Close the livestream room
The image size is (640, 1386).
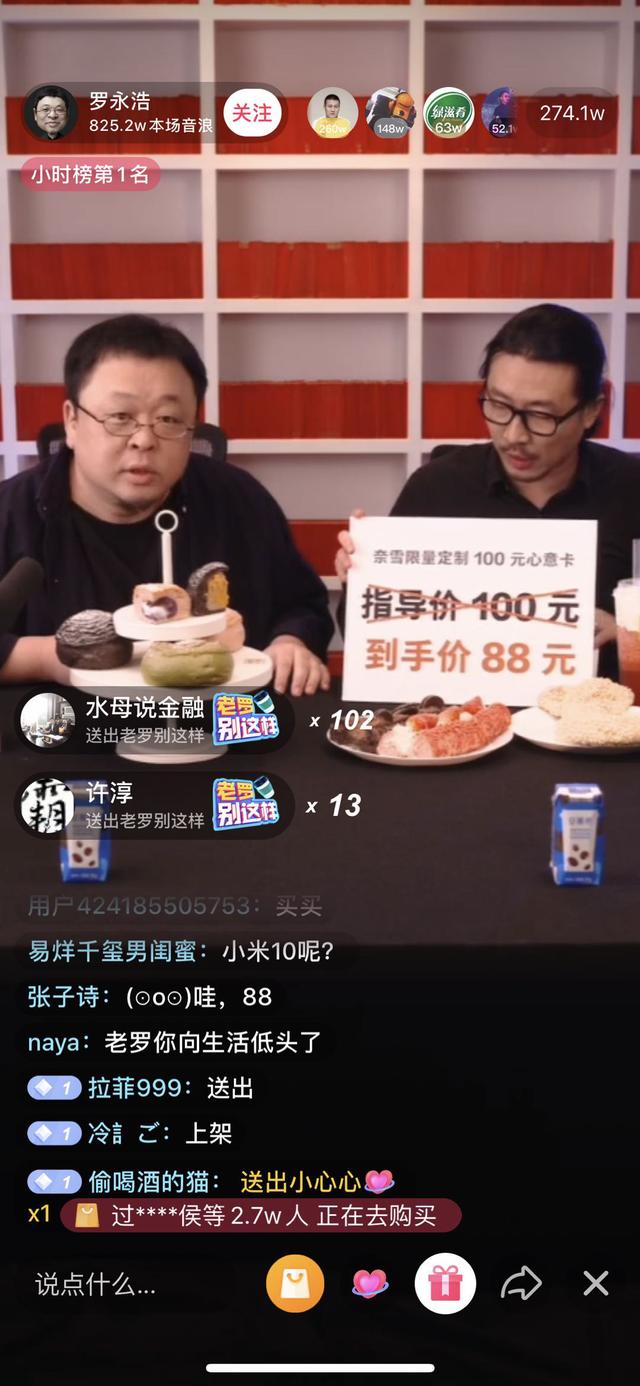(x=596, y=1283)
